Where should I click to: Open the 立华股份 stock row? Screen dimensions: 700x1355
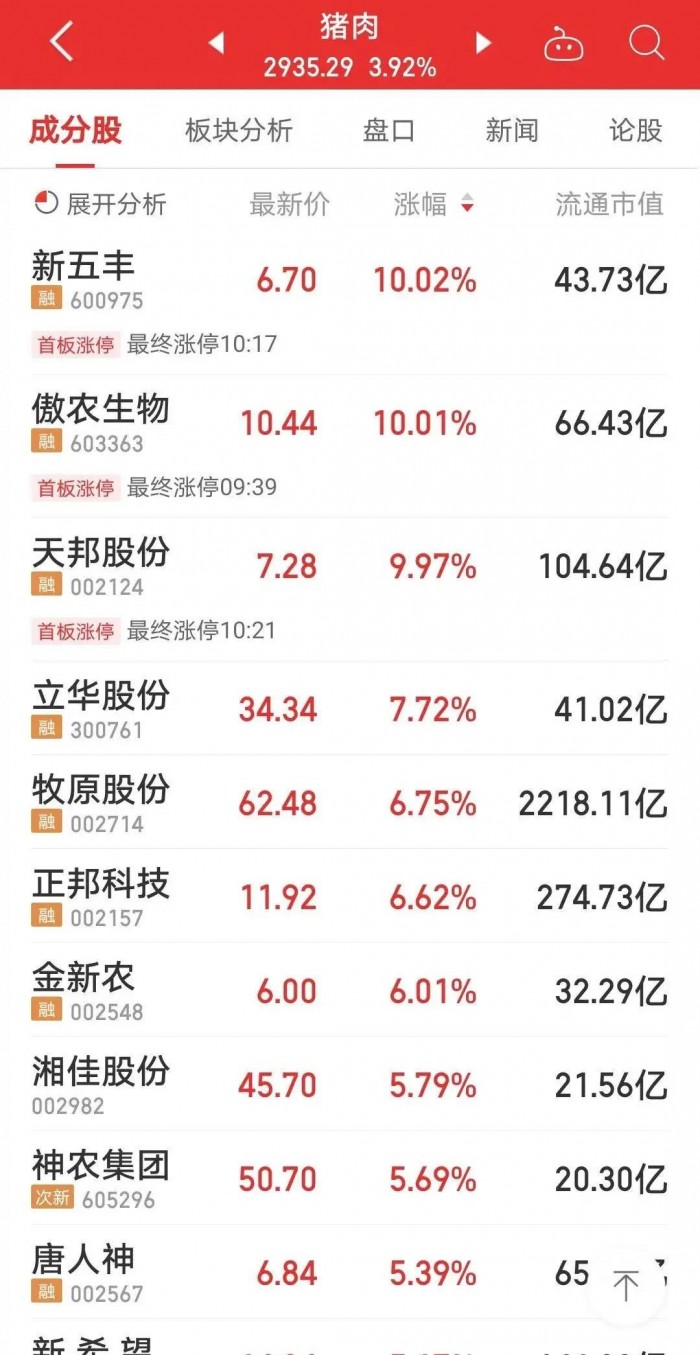350,709
